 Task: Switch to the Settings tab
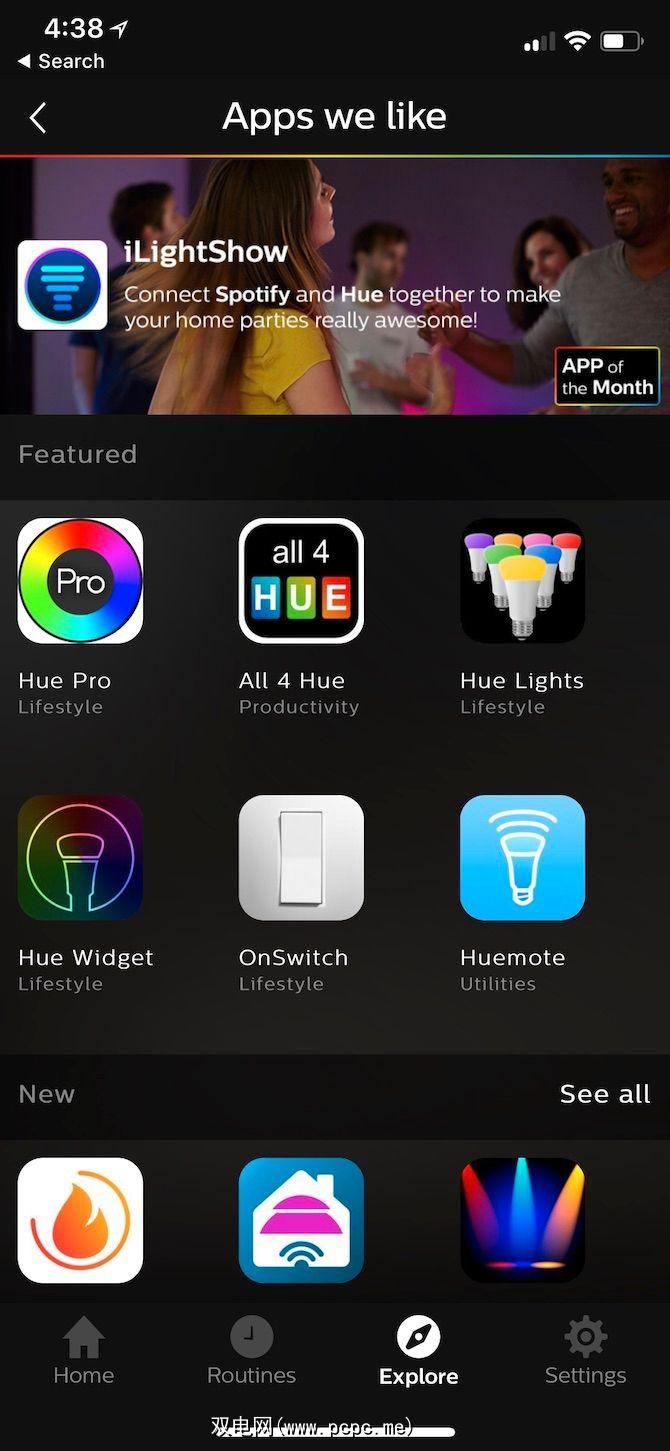click(585, 1352)
